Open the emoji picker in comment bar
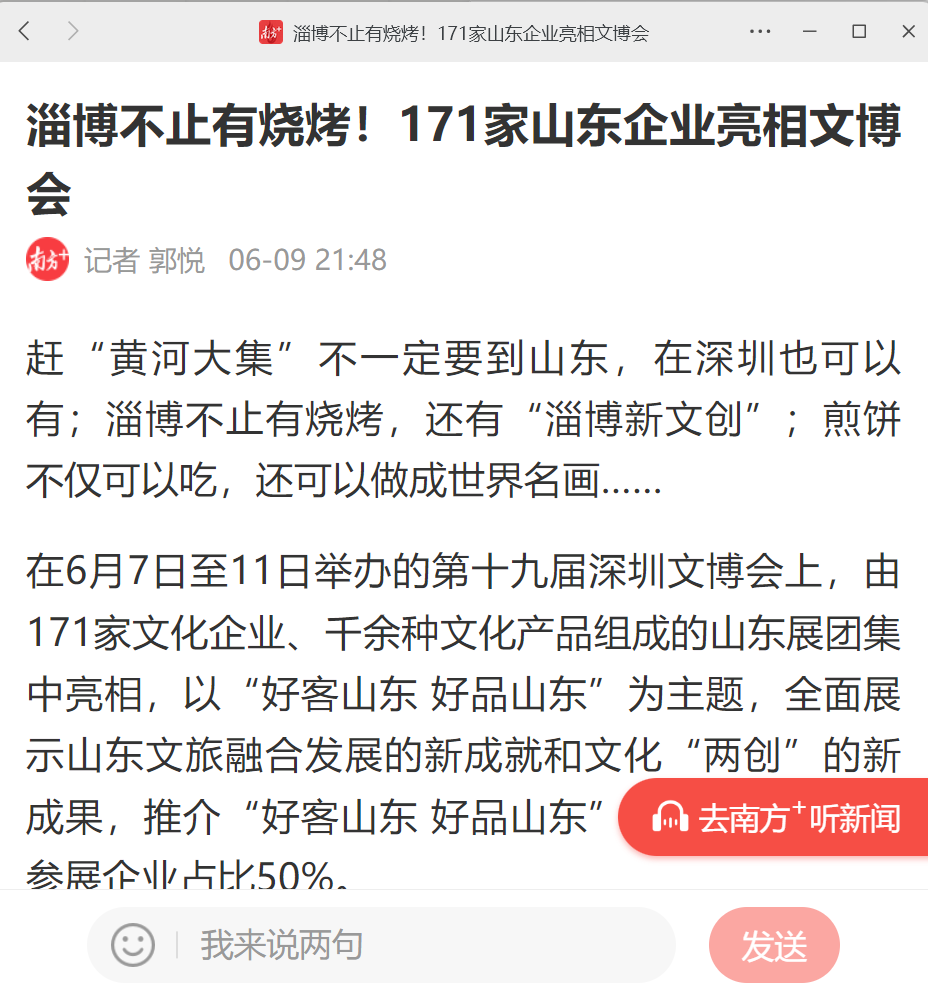Viewport: 928px width, 989px height. point(133,944)
